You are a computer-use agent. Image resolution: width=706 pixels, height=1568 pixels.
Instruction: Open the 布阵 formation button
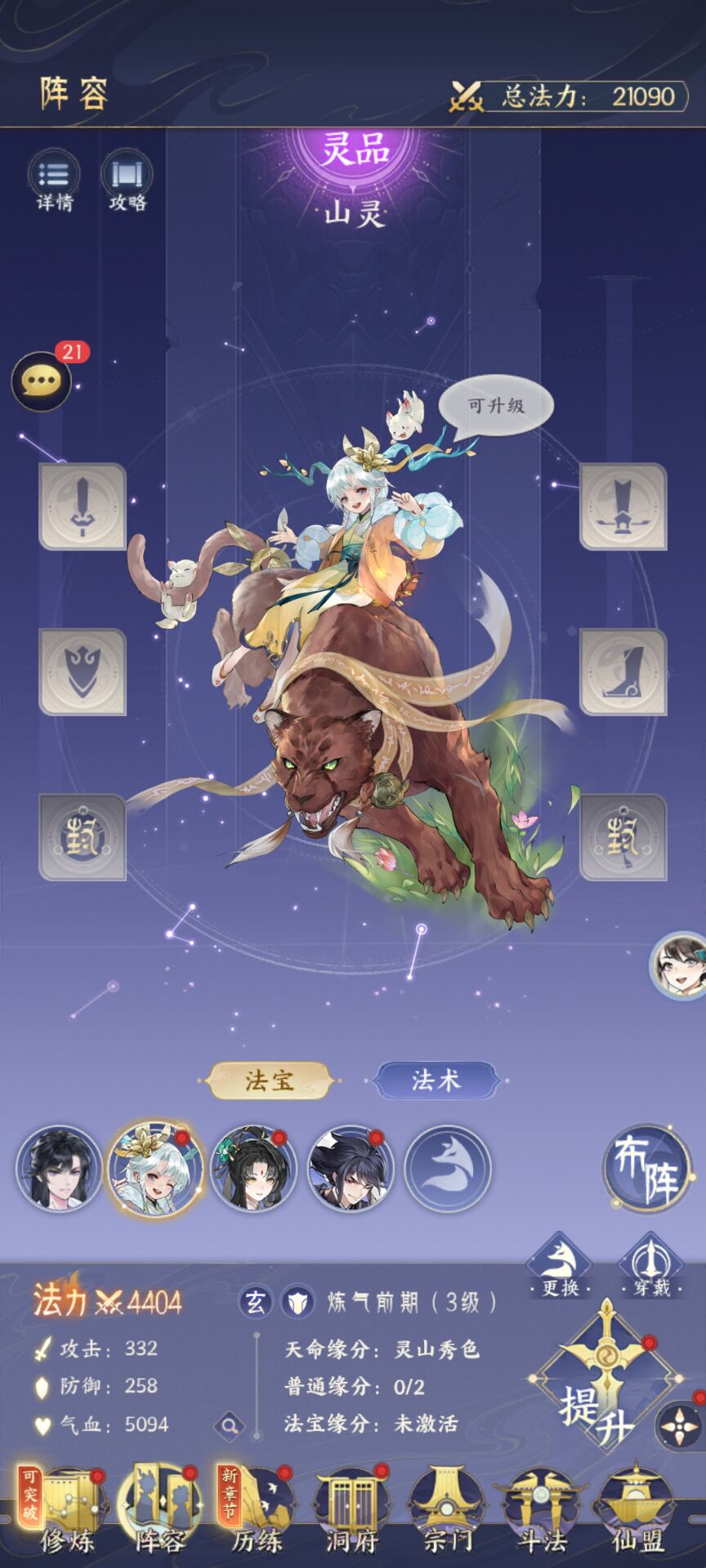click(646, 1169)
